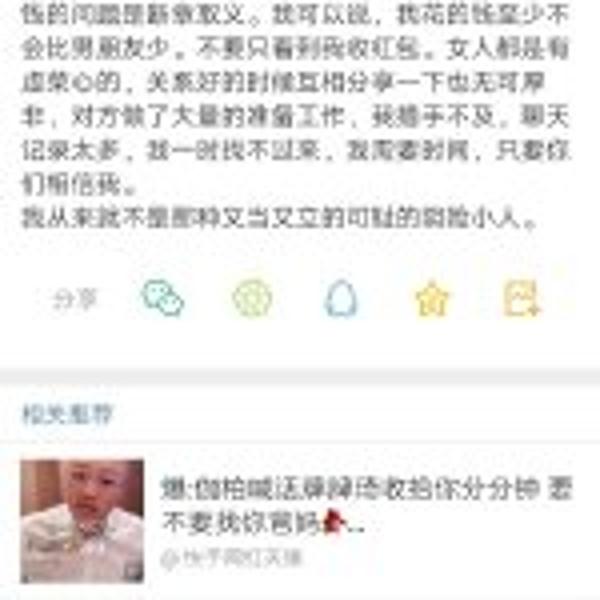Tap the orange share icon after Qzone
Viewport: 600px width, 600px height.
(522, 298)
